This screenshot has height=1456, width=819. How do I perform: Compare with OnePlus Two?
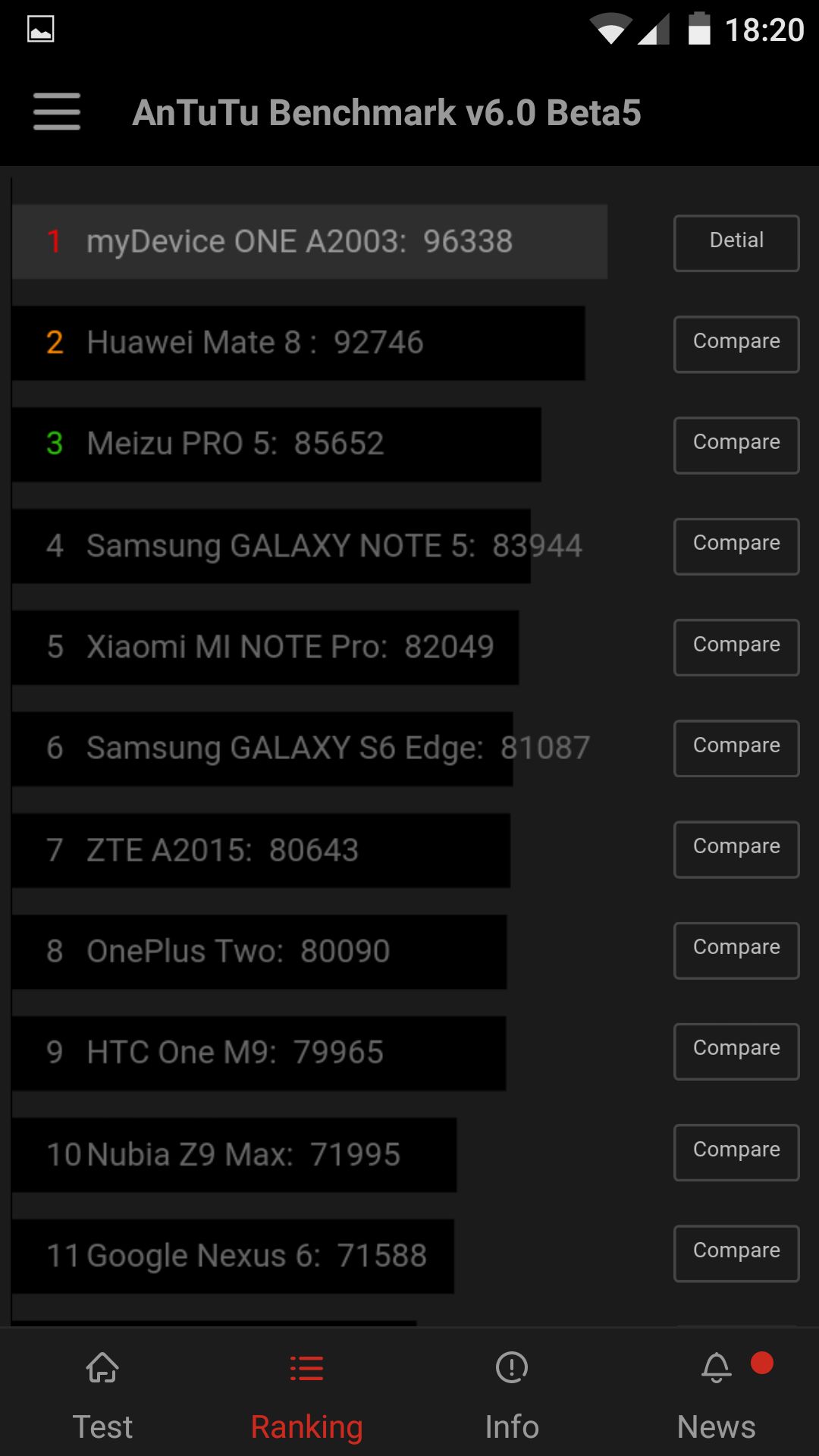(x=736, y=950)
